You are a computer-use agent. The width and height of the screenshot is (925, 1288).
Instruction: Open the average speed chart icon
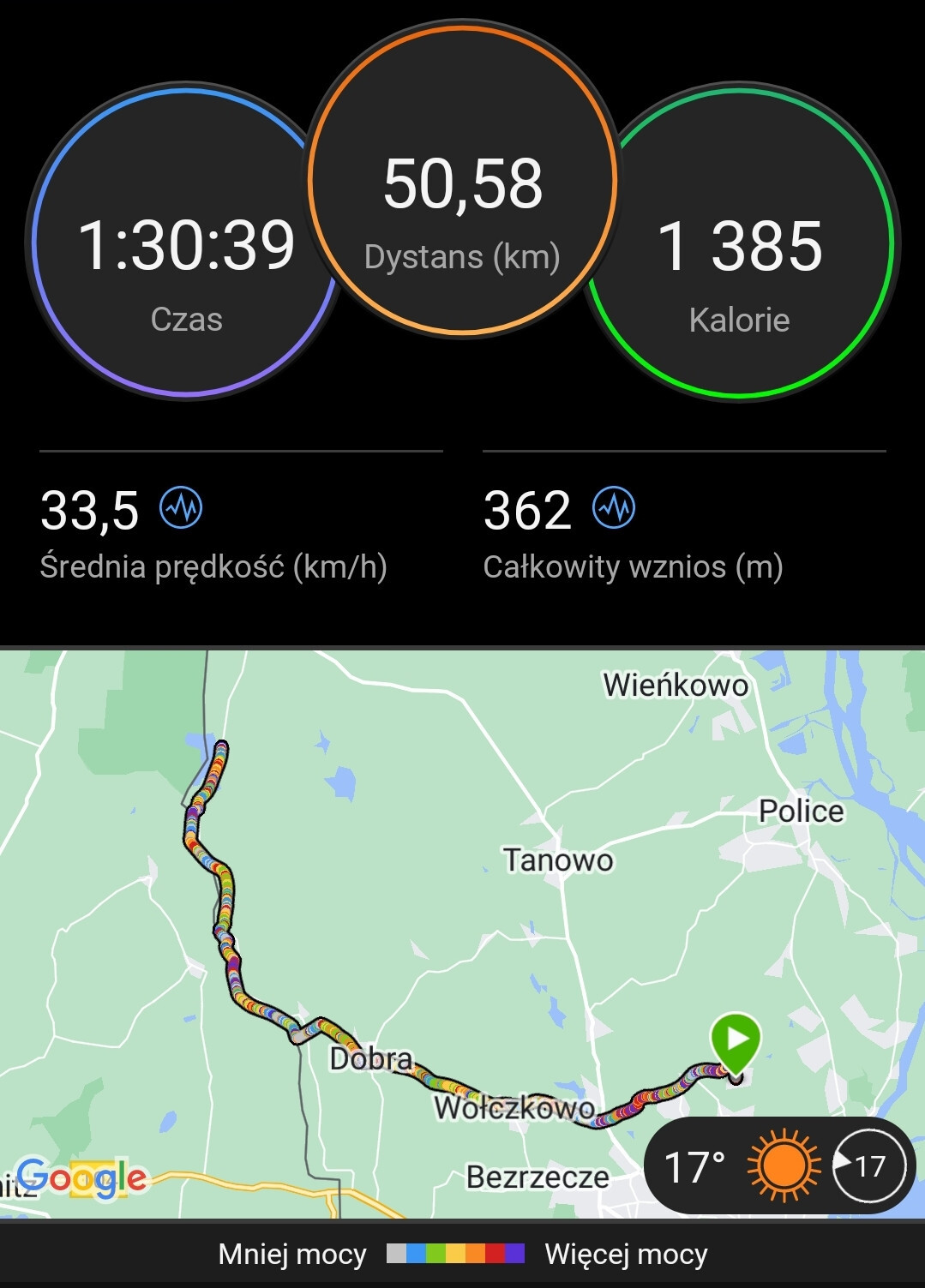[x=182, y=509]
